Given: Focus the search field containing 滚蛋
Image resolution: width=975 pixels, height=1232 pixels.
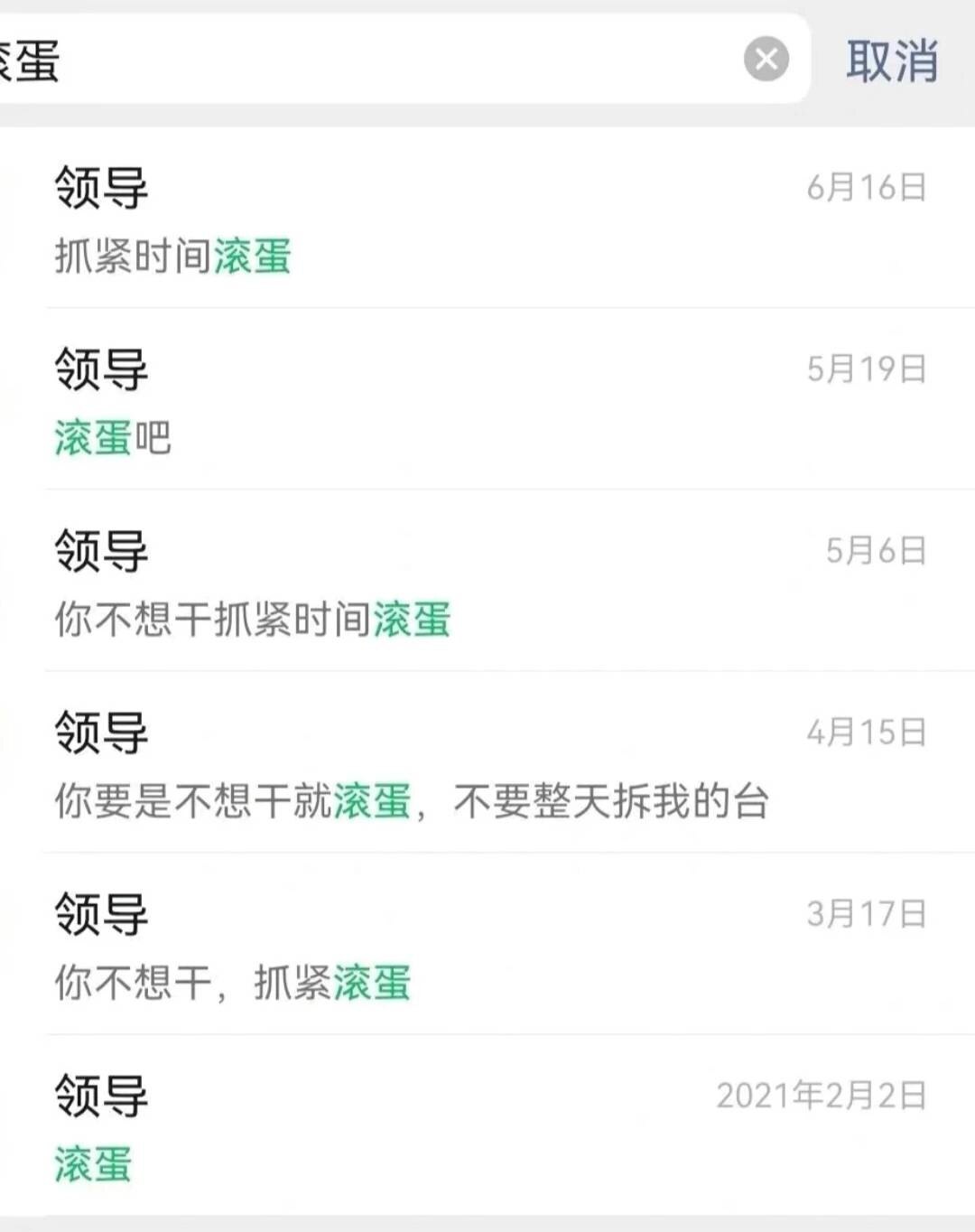Looking at the screenshot, I should tap(361, 60).
